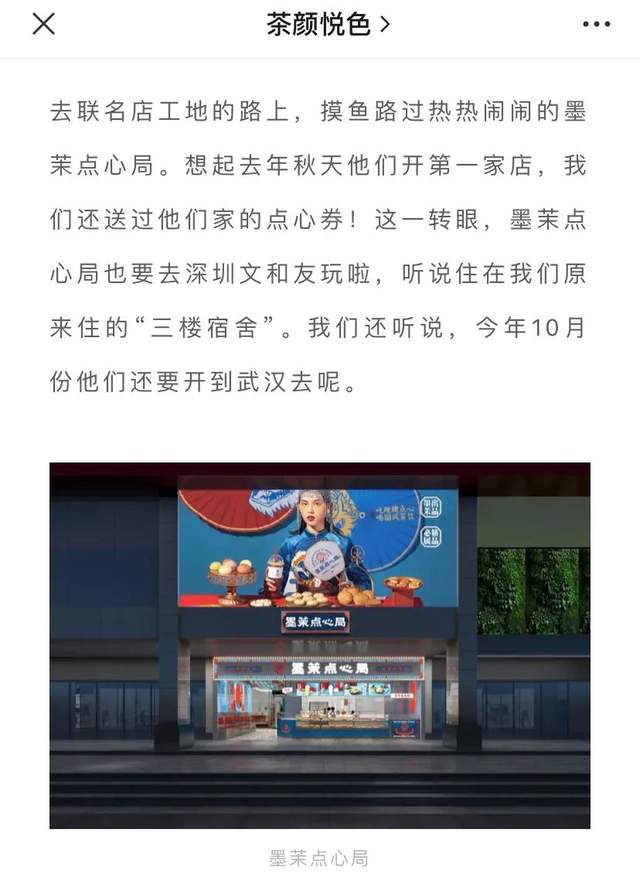Open the 墨茉点心局 storefront image
This screenshot has width=640, height=877.
click(320, 645)
